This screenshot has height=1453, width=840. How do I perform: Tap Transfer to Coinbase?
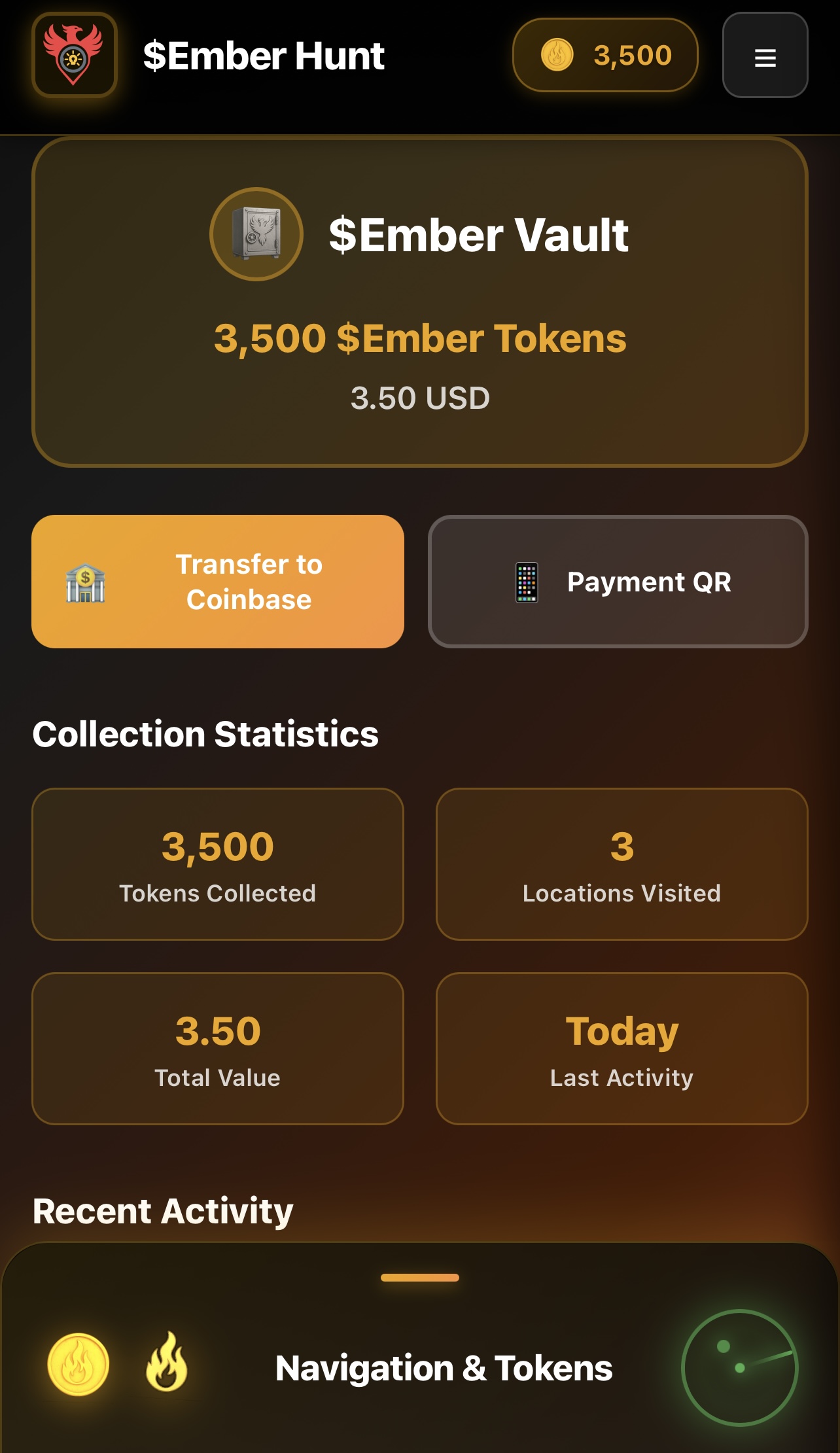click(x=219, y=582)
